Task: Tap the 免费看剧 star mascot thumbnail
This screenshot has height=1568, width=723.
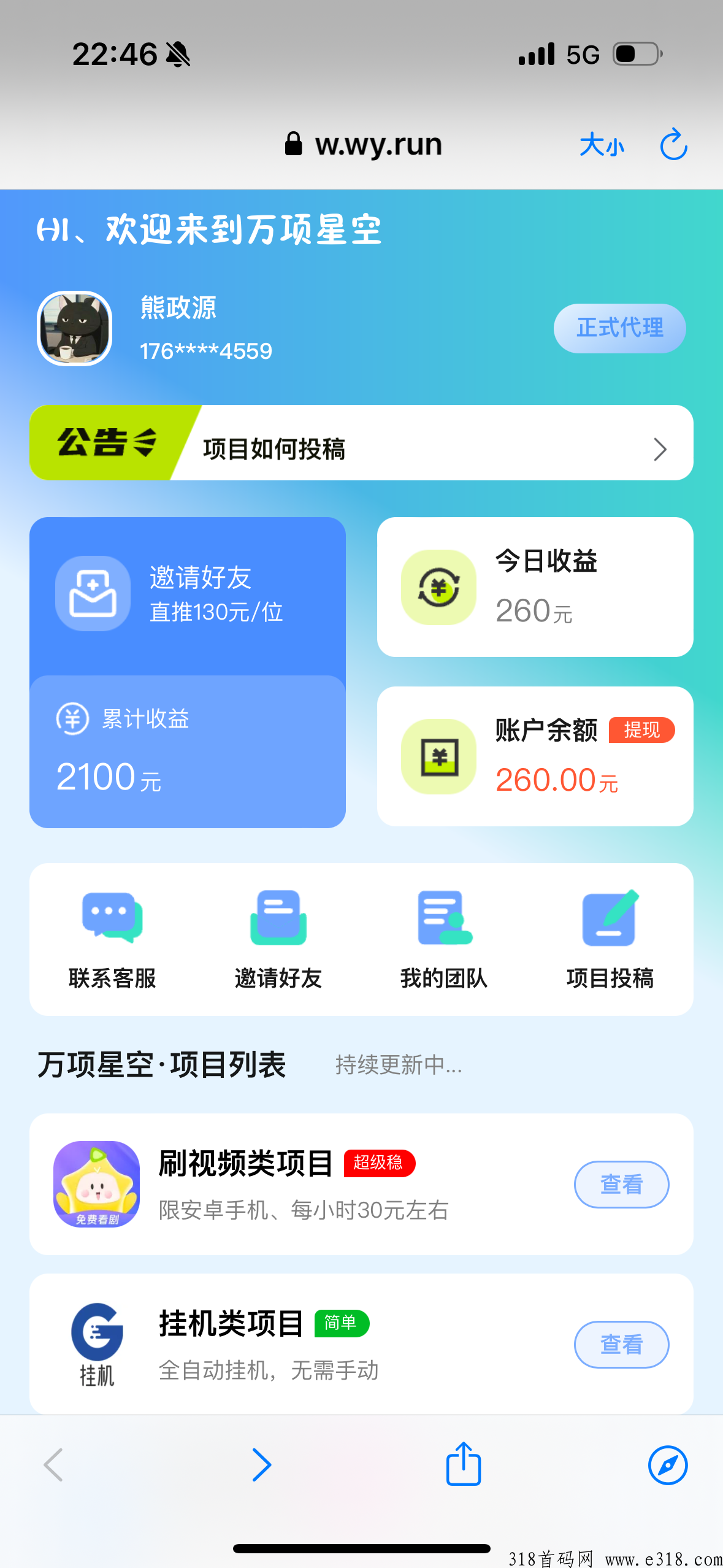Action: tap(96, 1185)
